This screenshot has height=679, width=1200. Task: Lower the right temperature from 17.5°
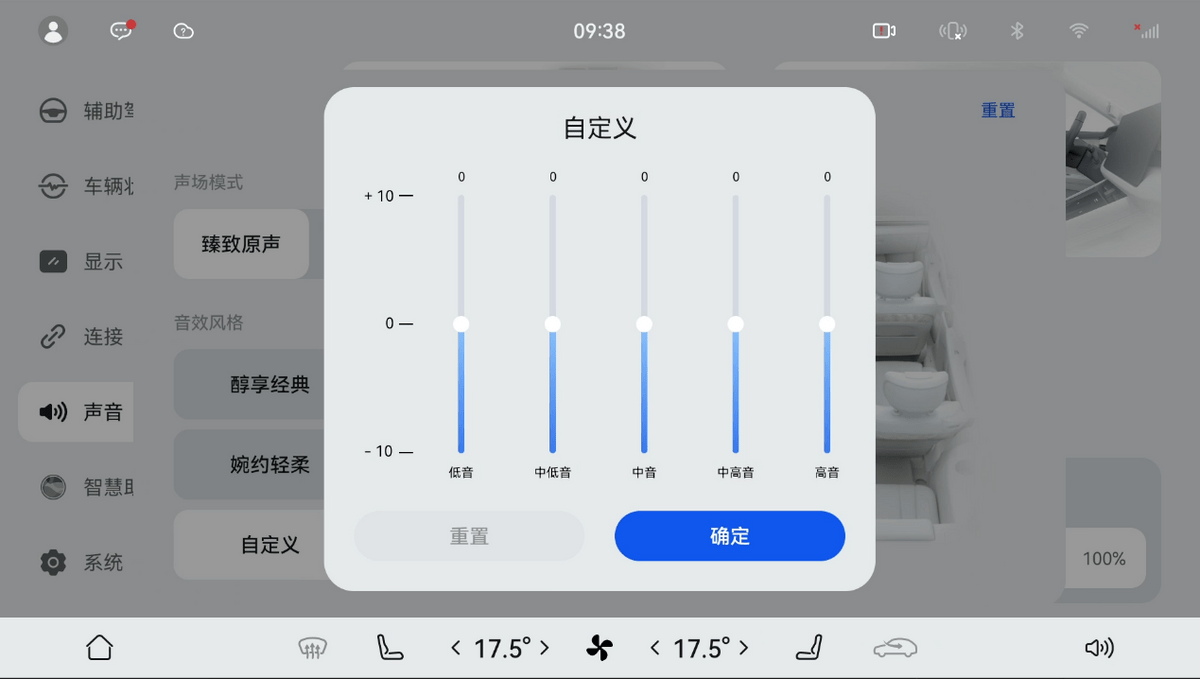[655, 648]
